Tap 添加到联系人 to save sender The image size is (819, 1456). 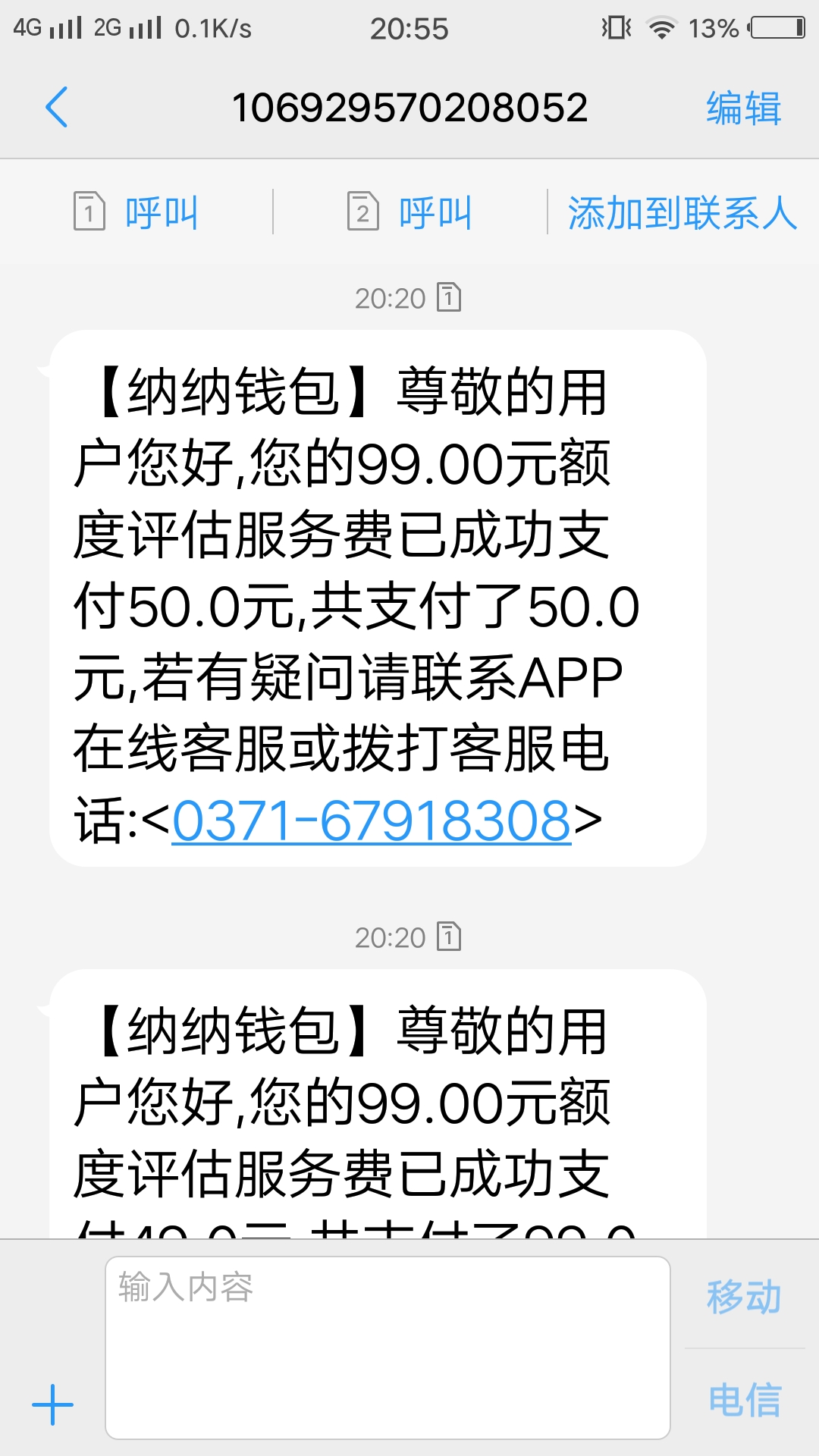pyautogui.click(x=682, y=212)
